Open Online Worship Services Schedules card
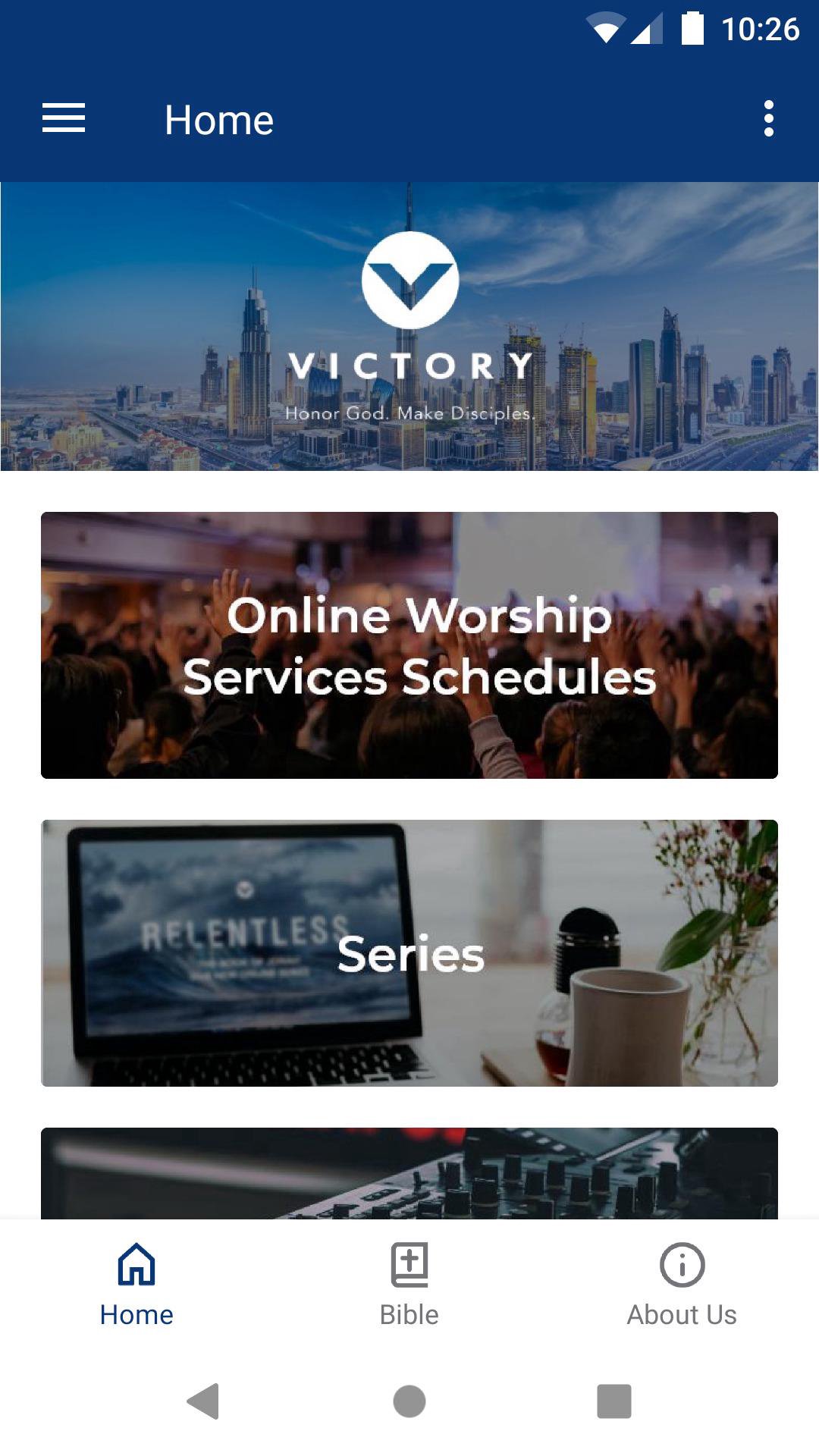819x1456 pixels. pyautogui.click(x=409, y=645)
